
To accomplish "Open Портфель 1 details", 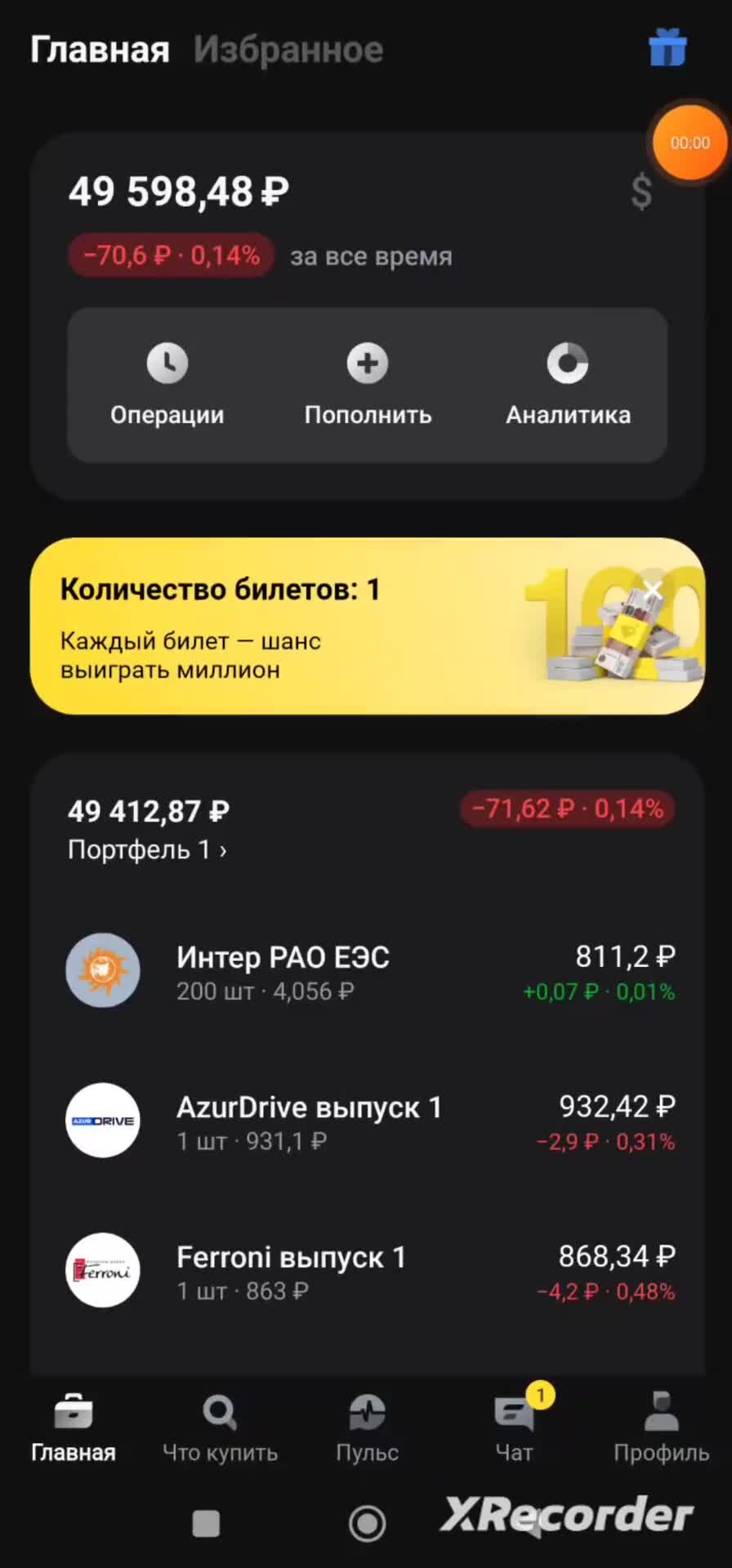I will point(147,849).
